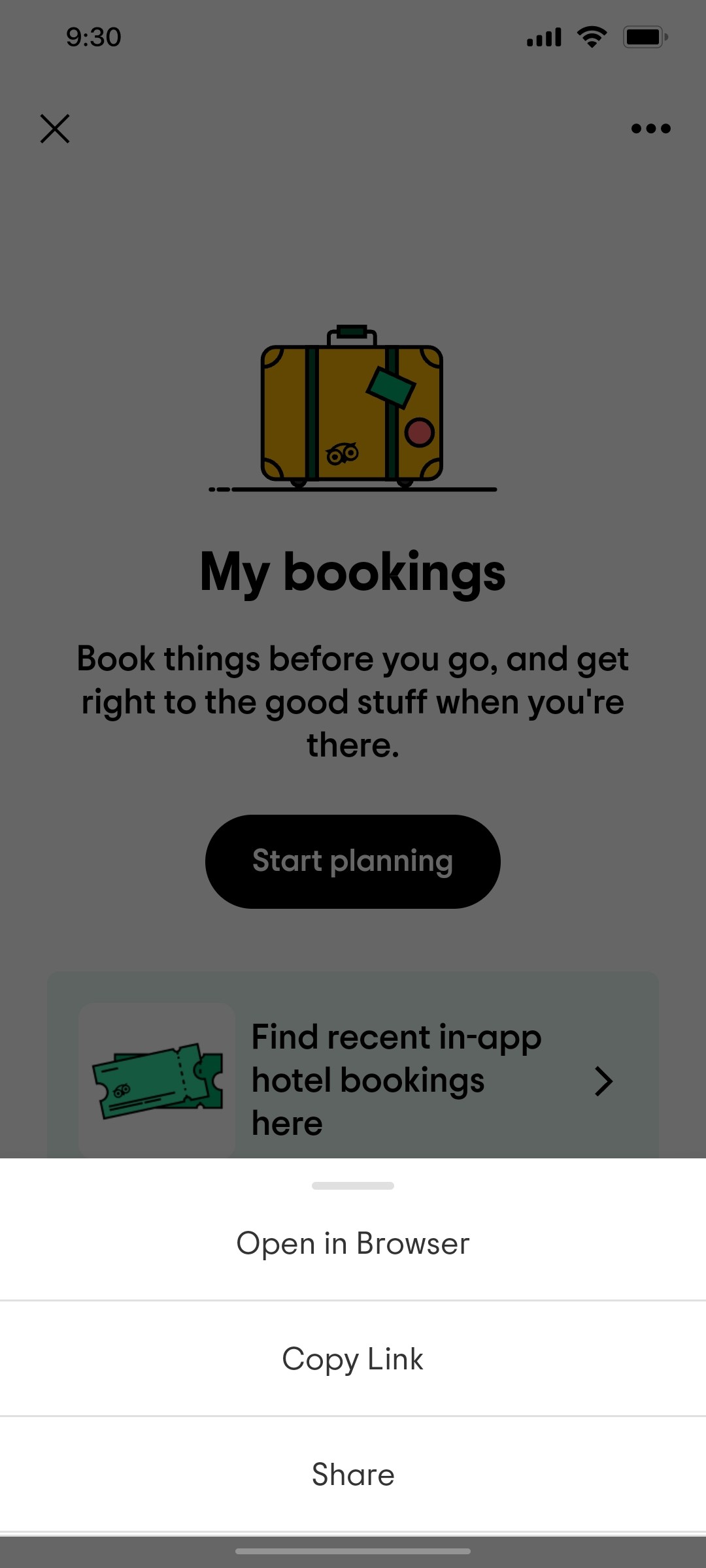Choose Copy Link from the action sheet

point(353,1359)
